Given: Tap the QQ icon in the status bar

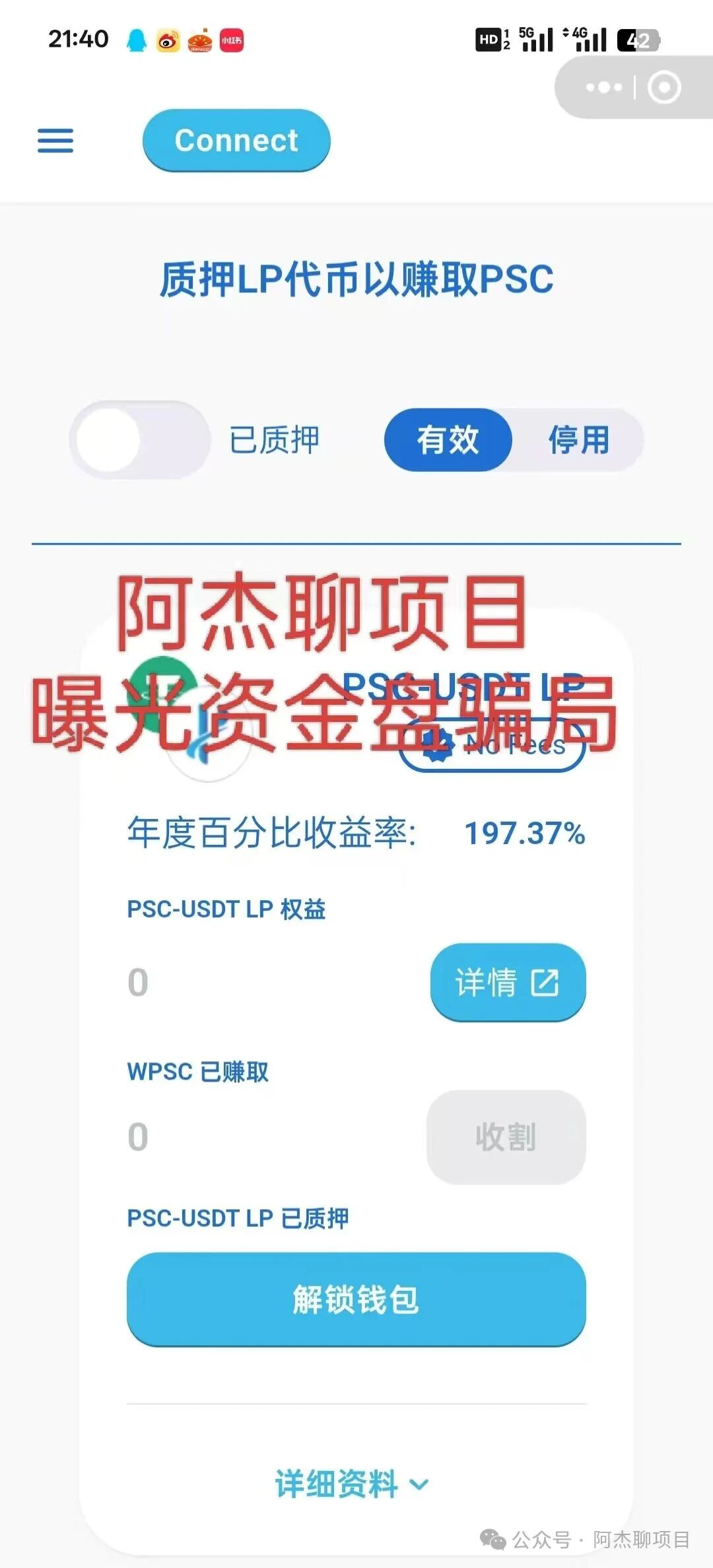Looking at the screenshot, I should click(x=135, y=40).
